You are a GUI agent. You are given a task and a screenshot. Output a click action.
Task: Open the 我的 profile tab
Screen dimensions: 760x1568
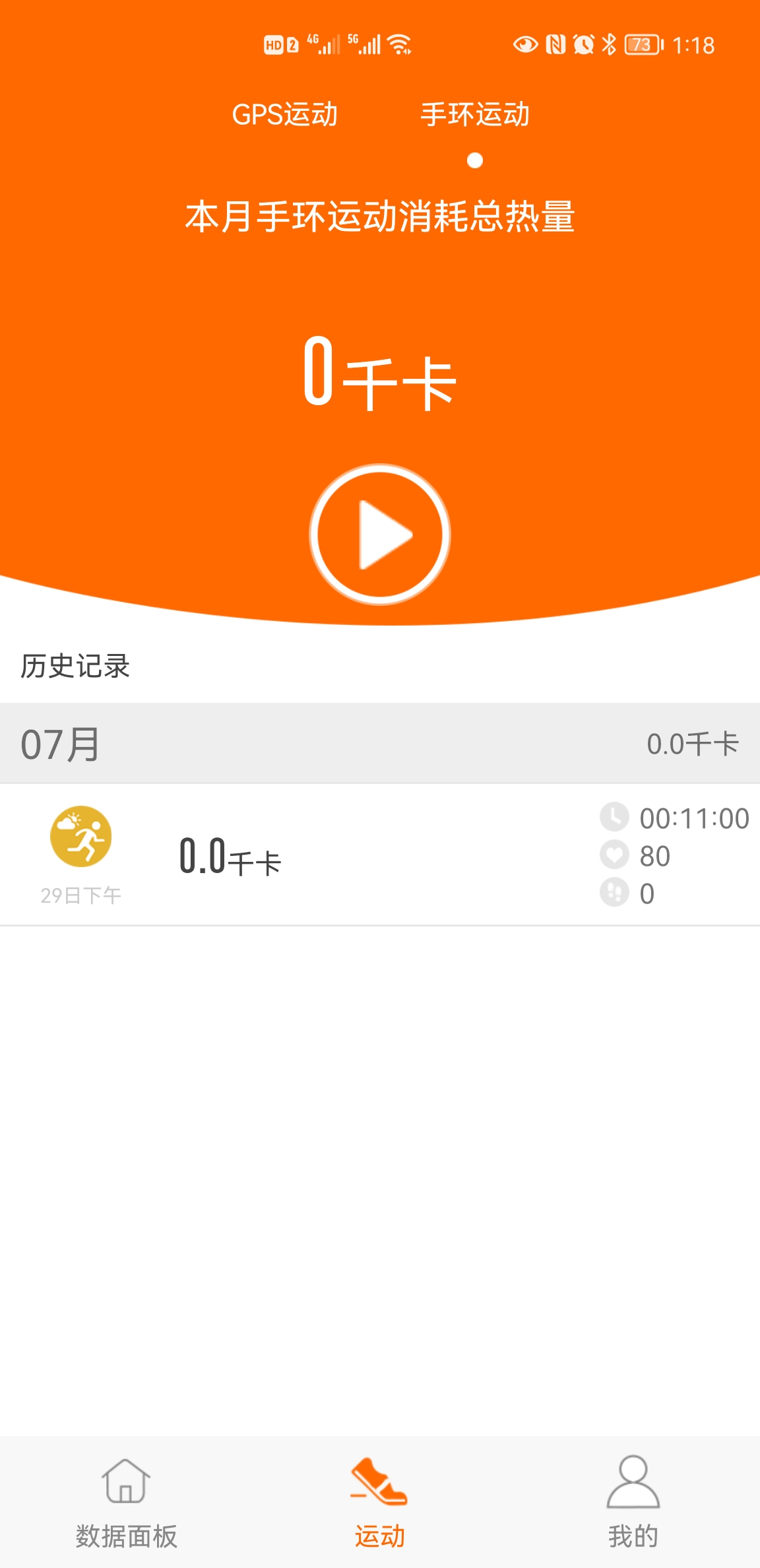click(633, 1501)
